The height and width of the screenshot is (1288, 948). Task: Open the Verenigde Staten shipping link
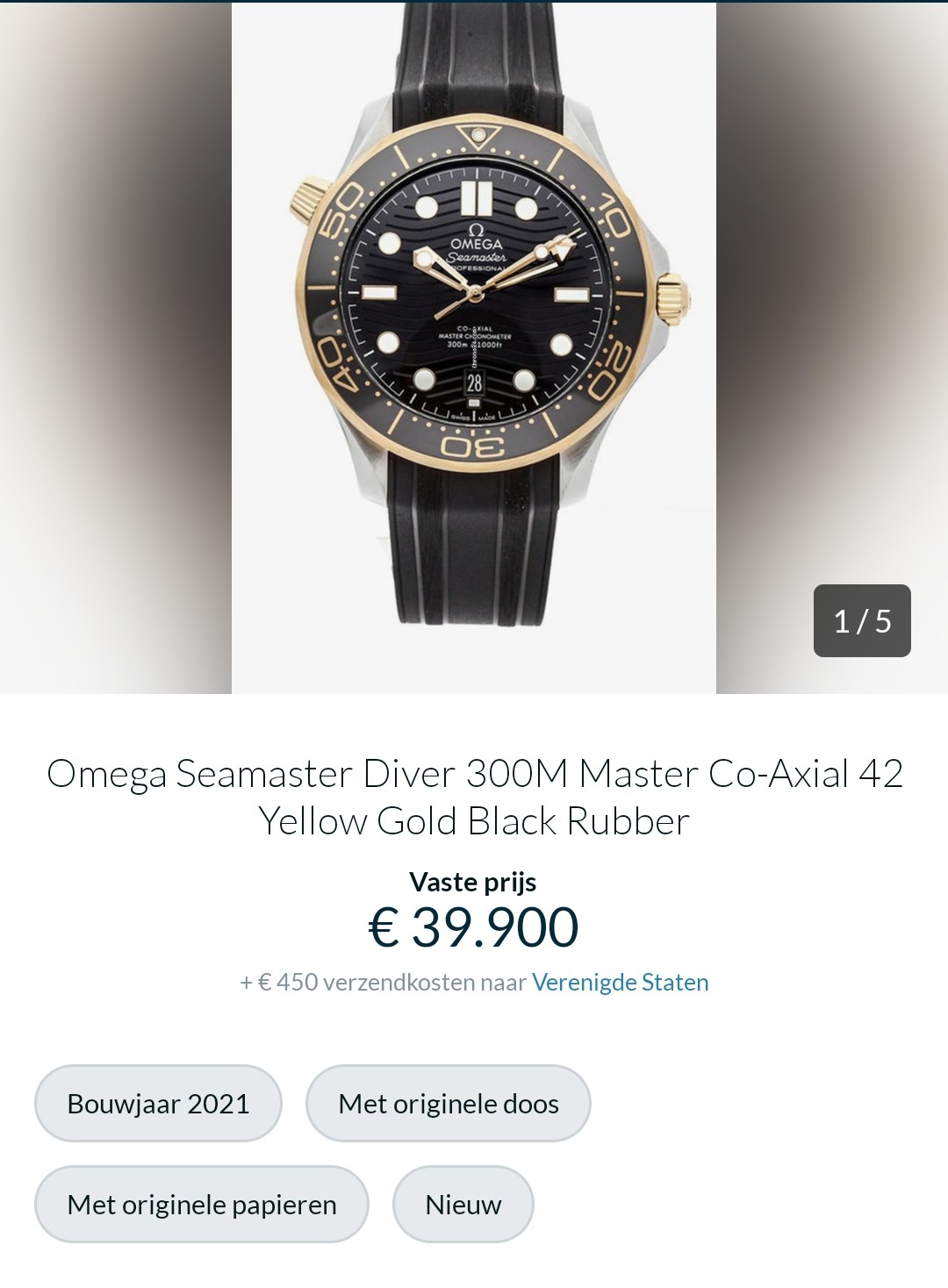tap(620, 982)
